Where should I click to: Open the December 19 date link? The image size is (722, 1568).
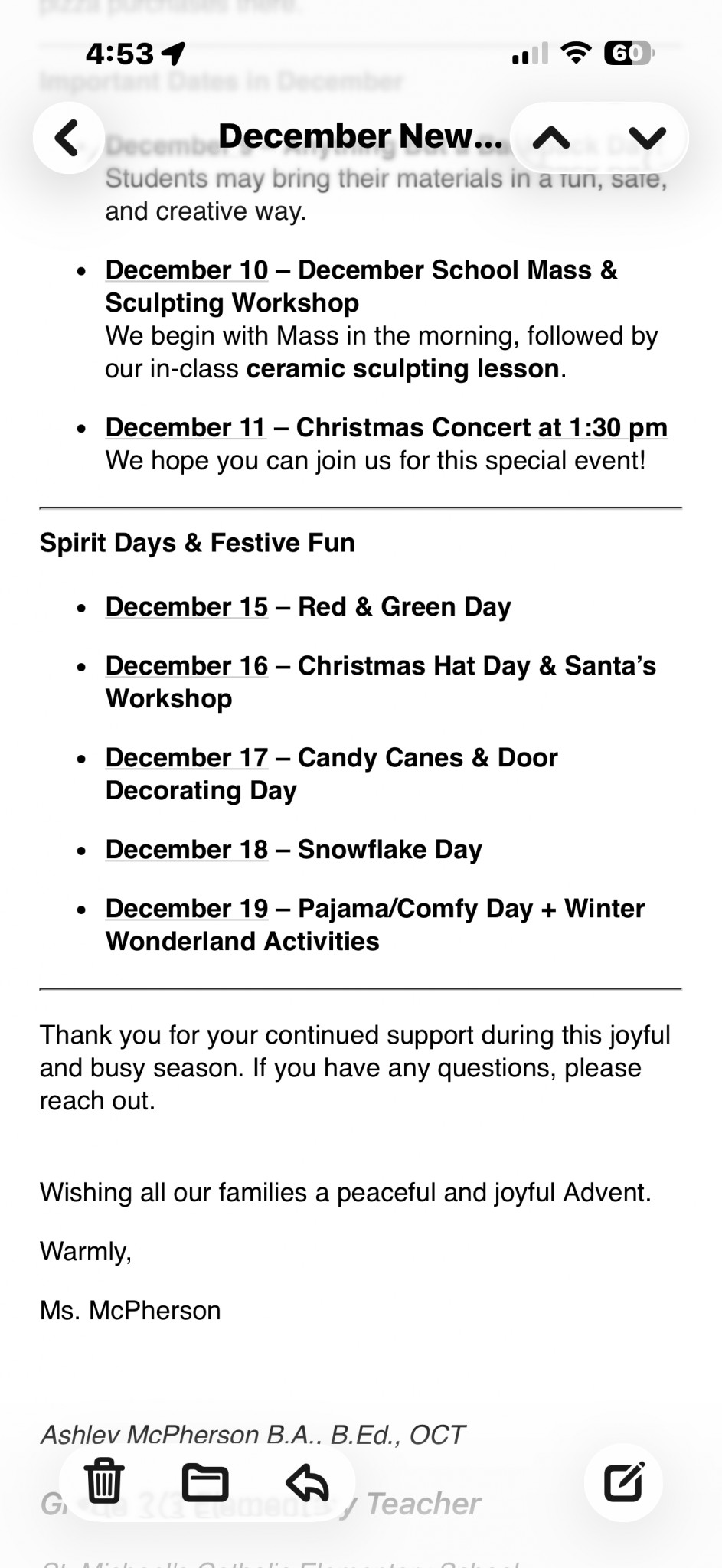point(187,909)
